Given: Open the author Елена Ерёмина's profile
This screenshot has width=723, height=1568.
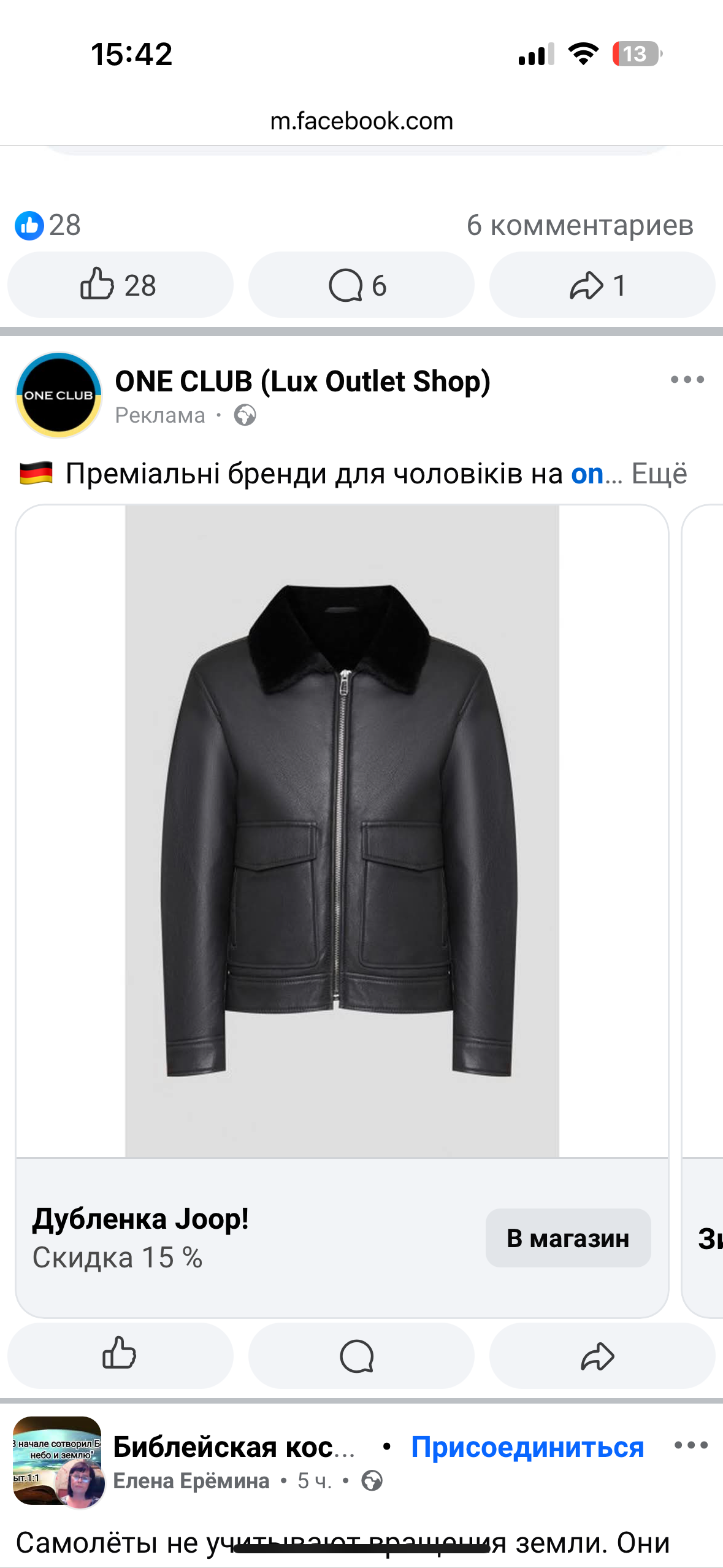Looking at the screenshot, I should click(x=191, y=1481).
